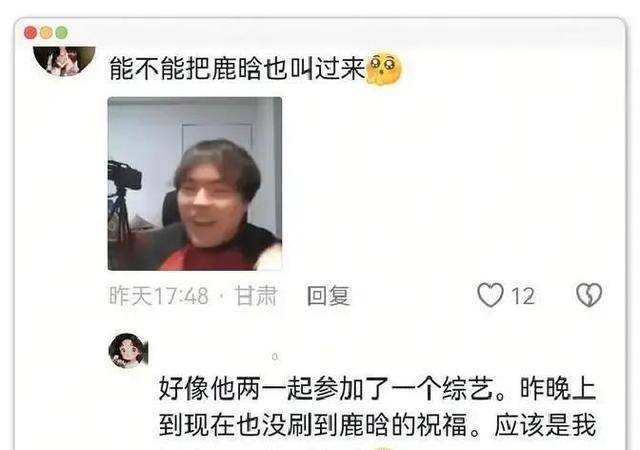The width and height of the screenshot is (640, 450).
Task: Dislike the comment with the broken heart
Action: tap(589, 295)
